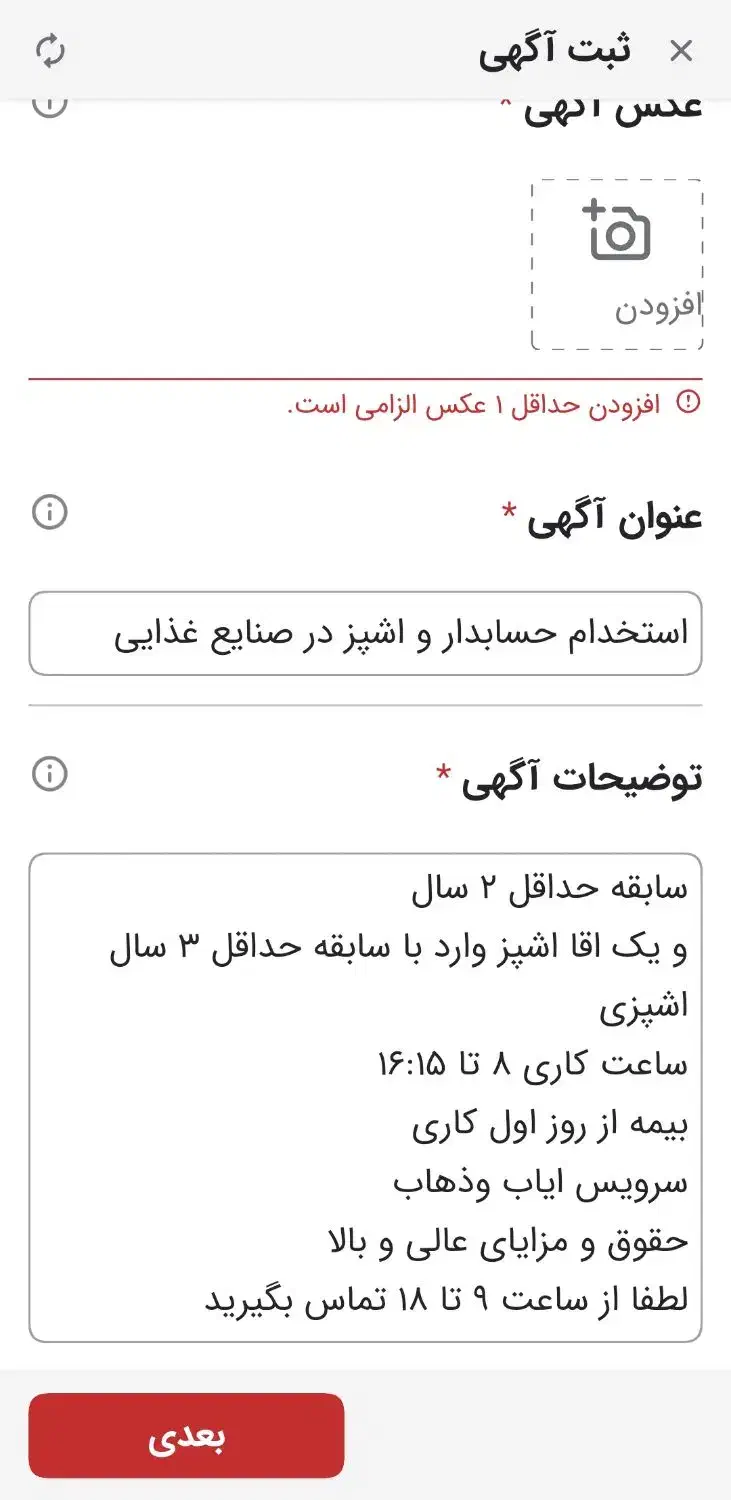Image resolution: width=731 pixels, height=1500 pixels.
Task: Open the info tooltip next to توضیحات آگهی
Action: [x=52, y=775]
